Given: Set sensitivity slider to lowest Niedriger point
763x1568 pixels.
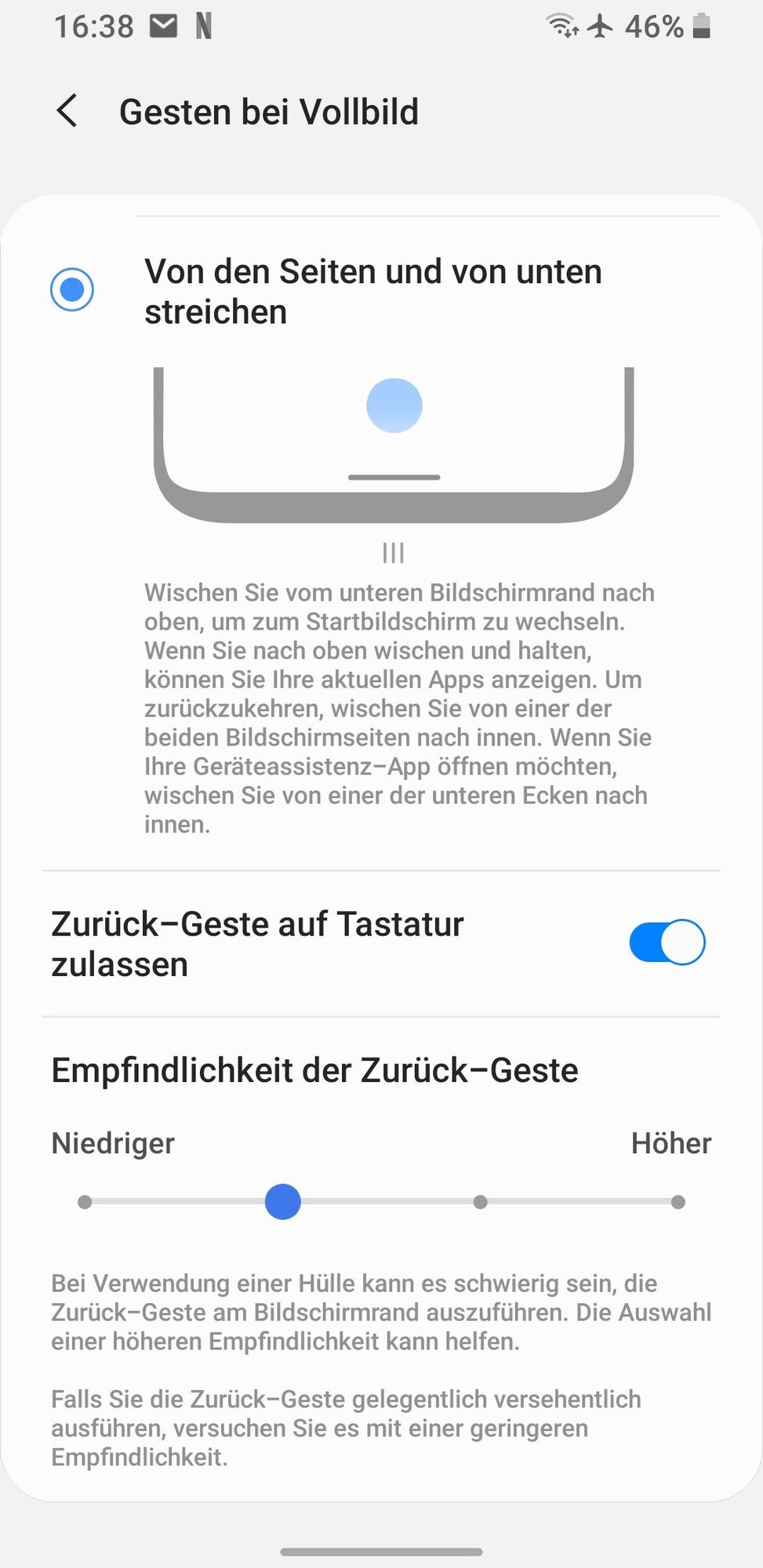Looking at the screenshot, I should pos(85,1202).
